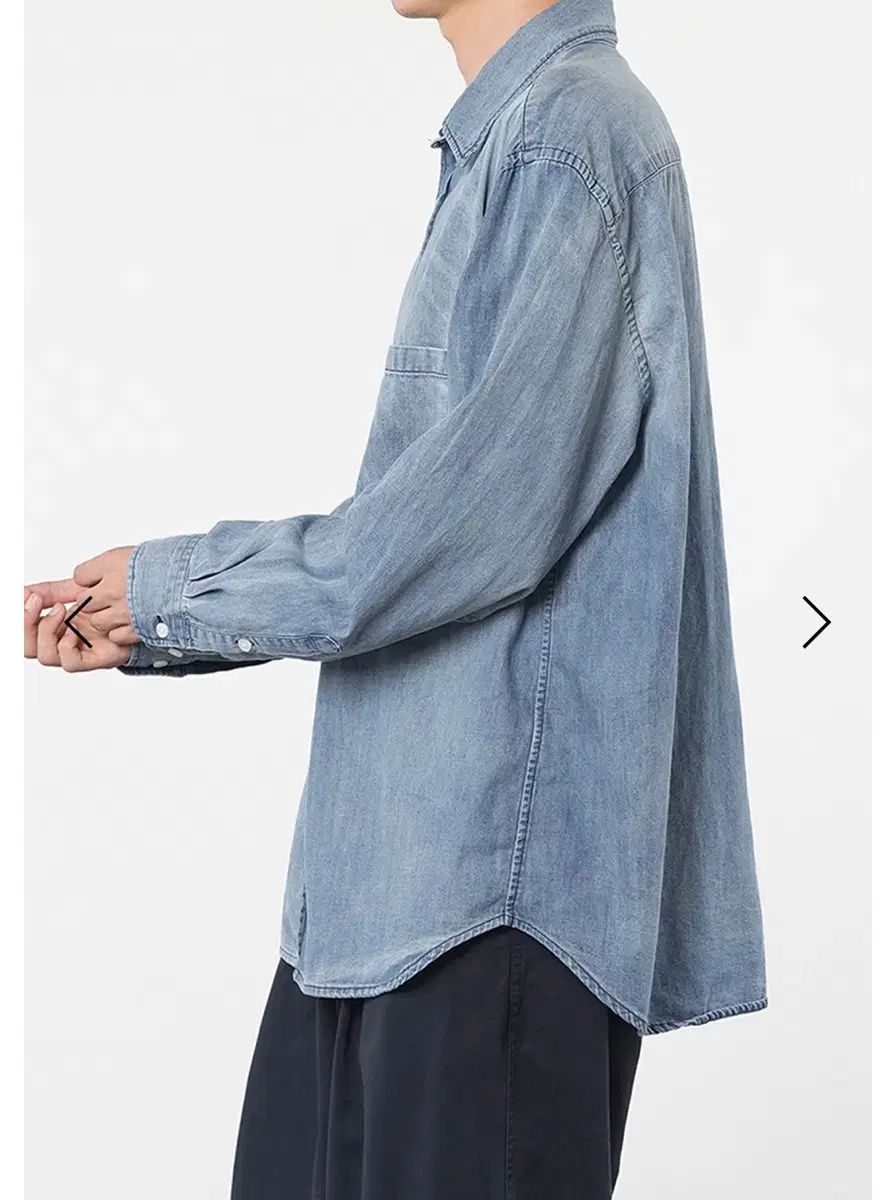Show the next product photo
The image size is (896, 1200).
coord(815,622)
